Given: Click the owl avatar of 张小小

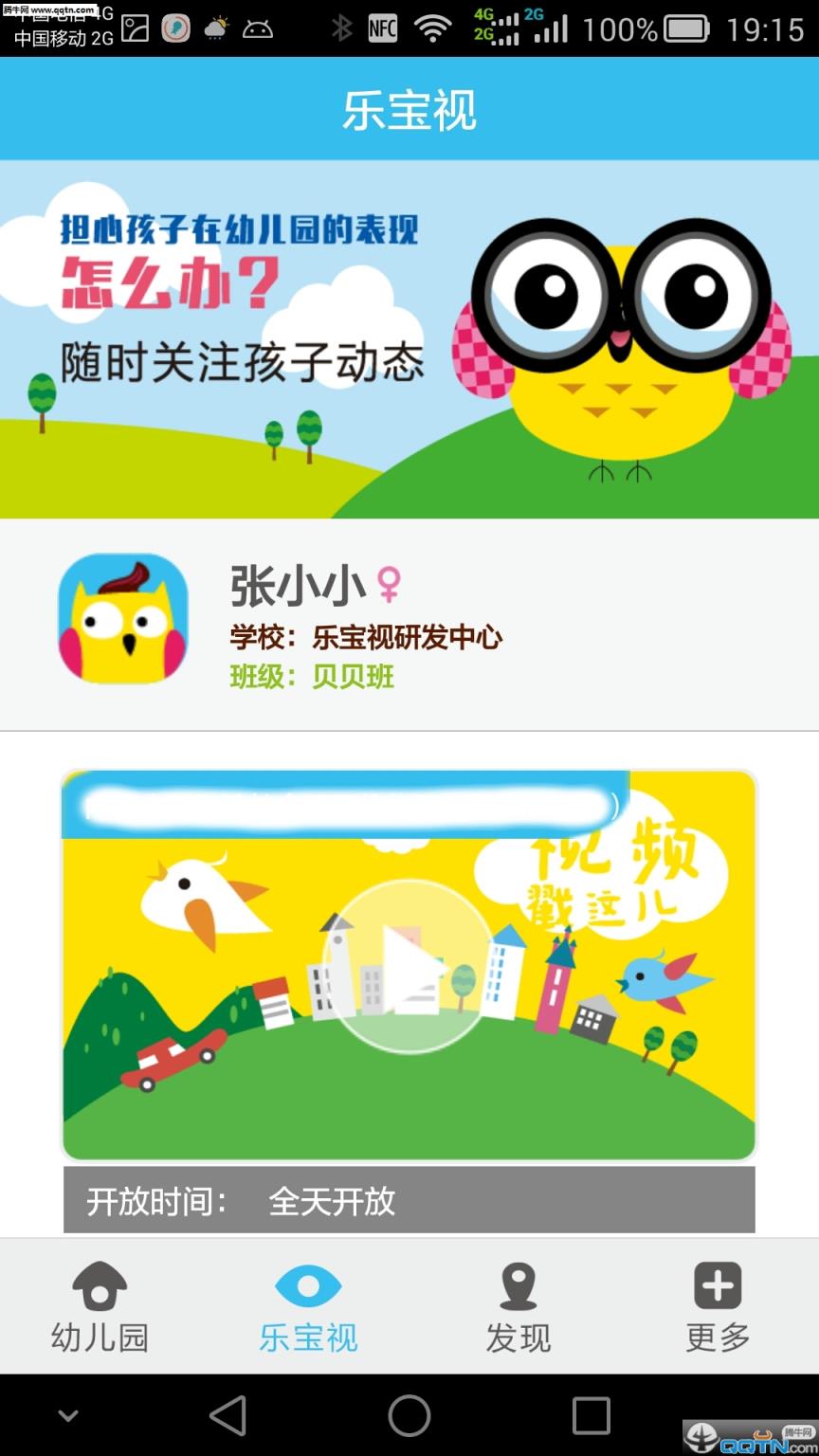Looking at the screenshot, I should [122, 617].
